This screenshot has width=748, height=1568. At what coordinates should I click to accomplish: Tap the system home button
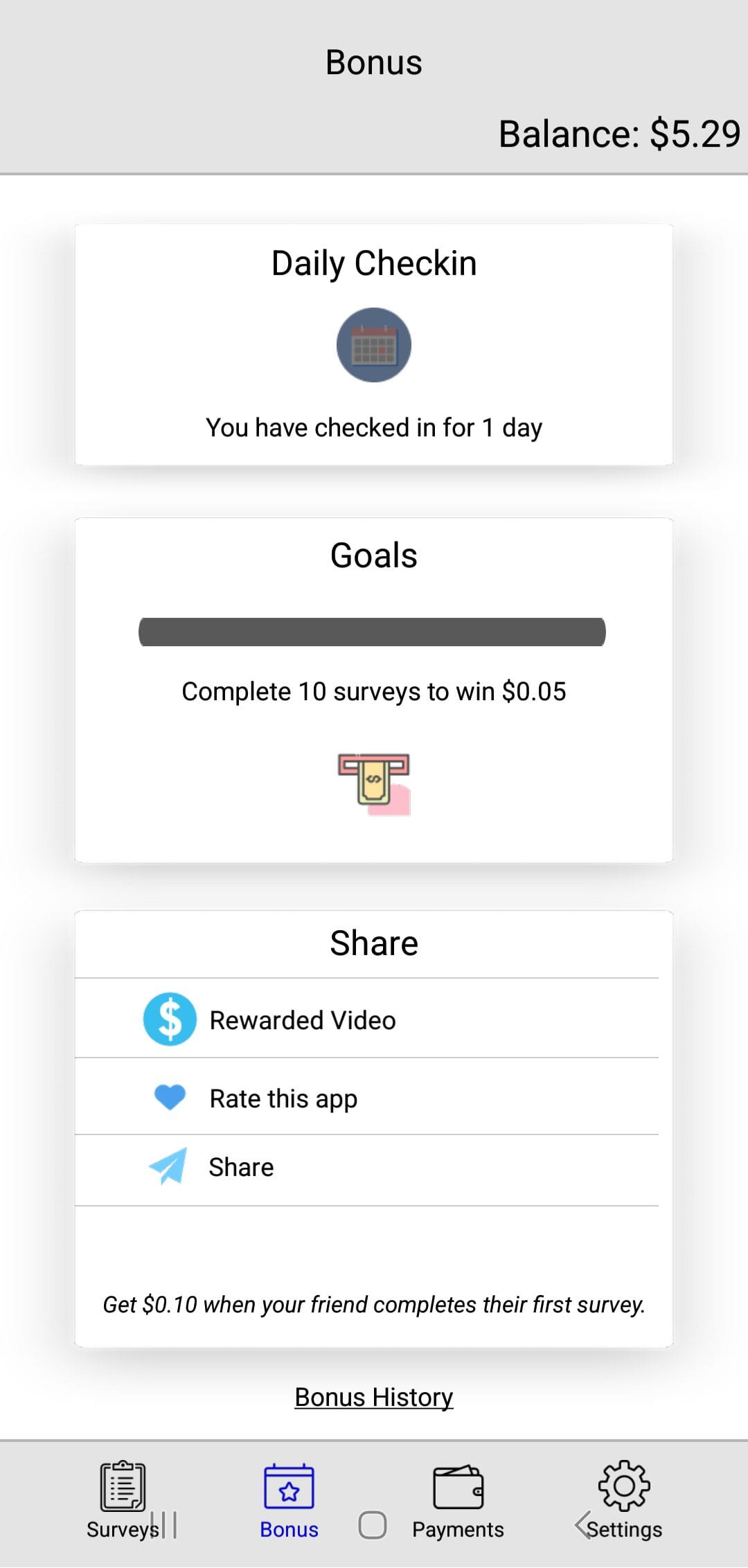[x=373, y=1525]
